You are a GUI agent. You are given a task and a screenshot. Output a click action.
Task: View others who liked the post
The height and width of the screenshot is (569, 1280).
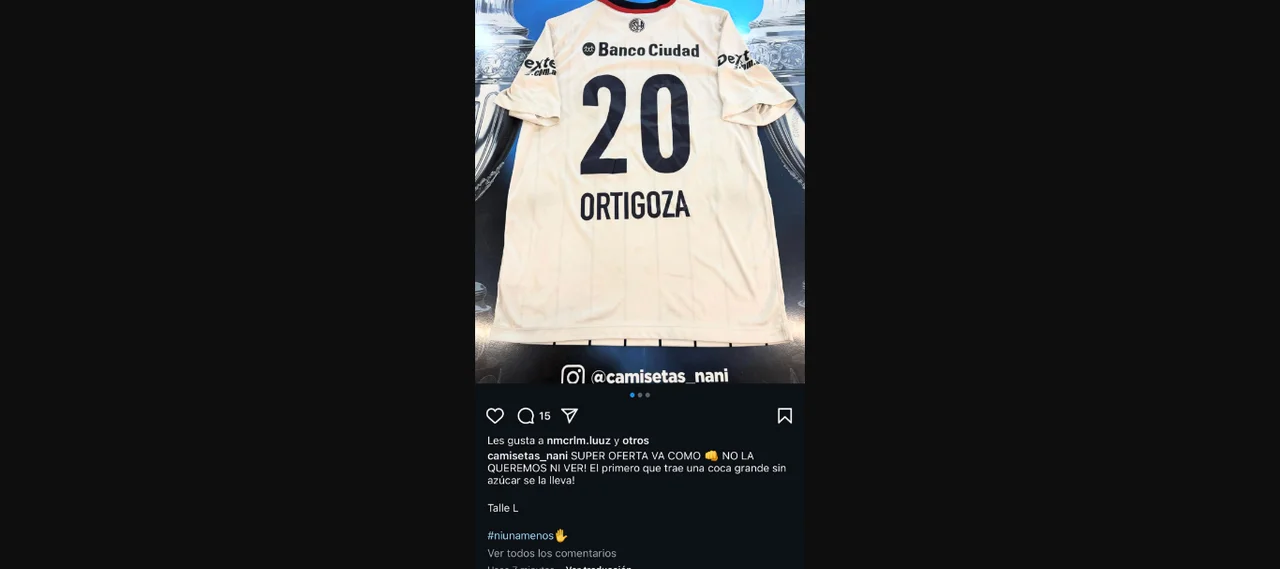[635, 440]
